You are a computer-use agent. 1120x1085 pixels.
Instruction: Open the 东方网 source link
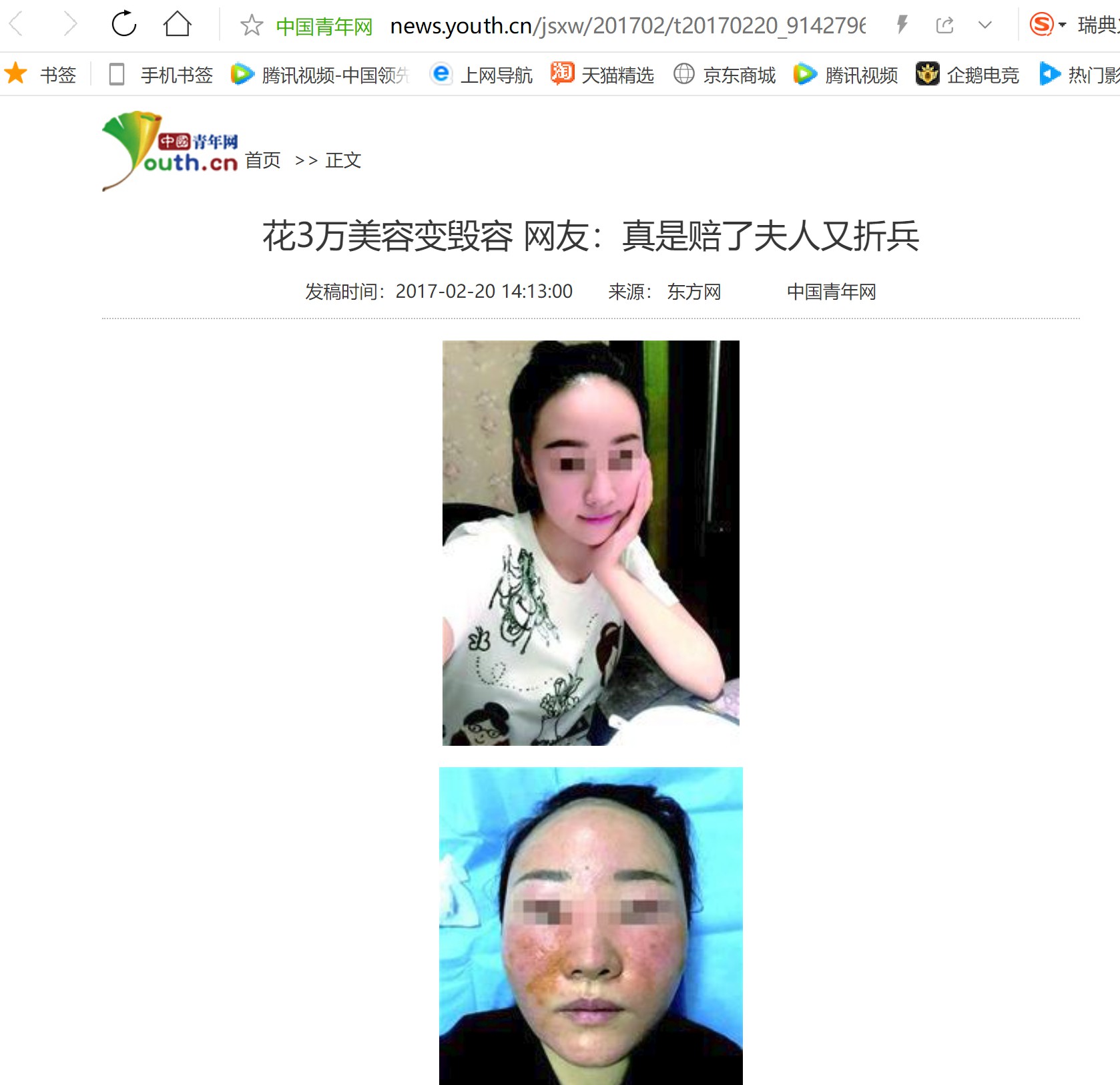pyautogui.click(x=693, y=292)
